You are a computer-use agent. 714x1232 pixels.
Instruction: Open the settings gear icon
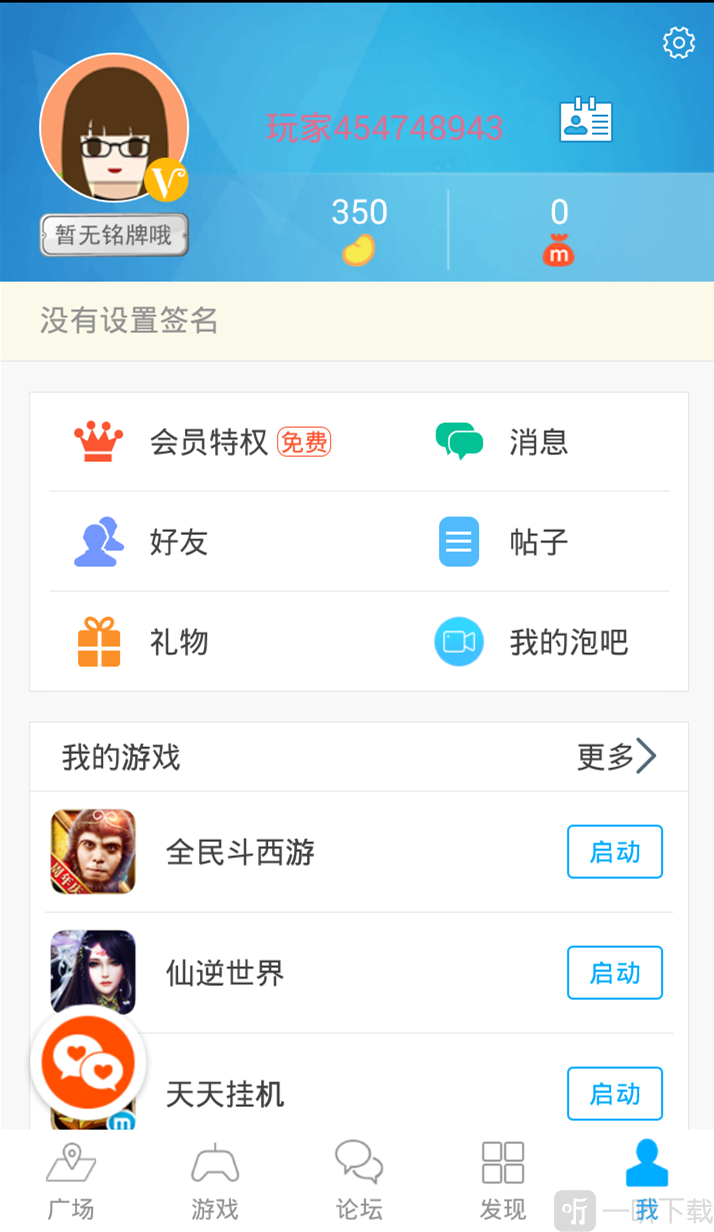click(x=679, y=43)
